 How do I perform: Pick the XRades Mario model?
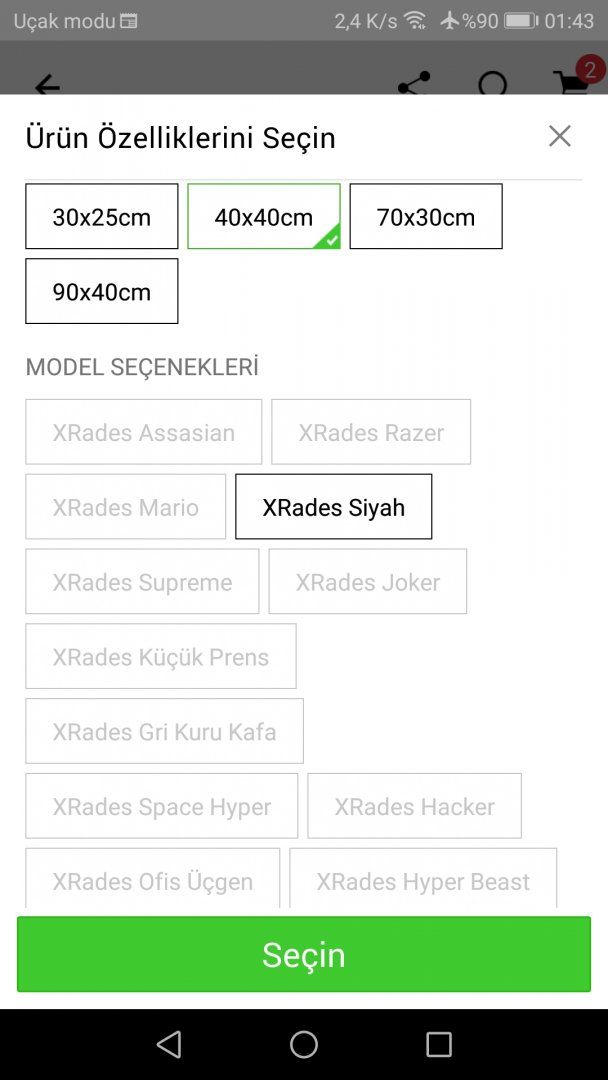(126, 507)
